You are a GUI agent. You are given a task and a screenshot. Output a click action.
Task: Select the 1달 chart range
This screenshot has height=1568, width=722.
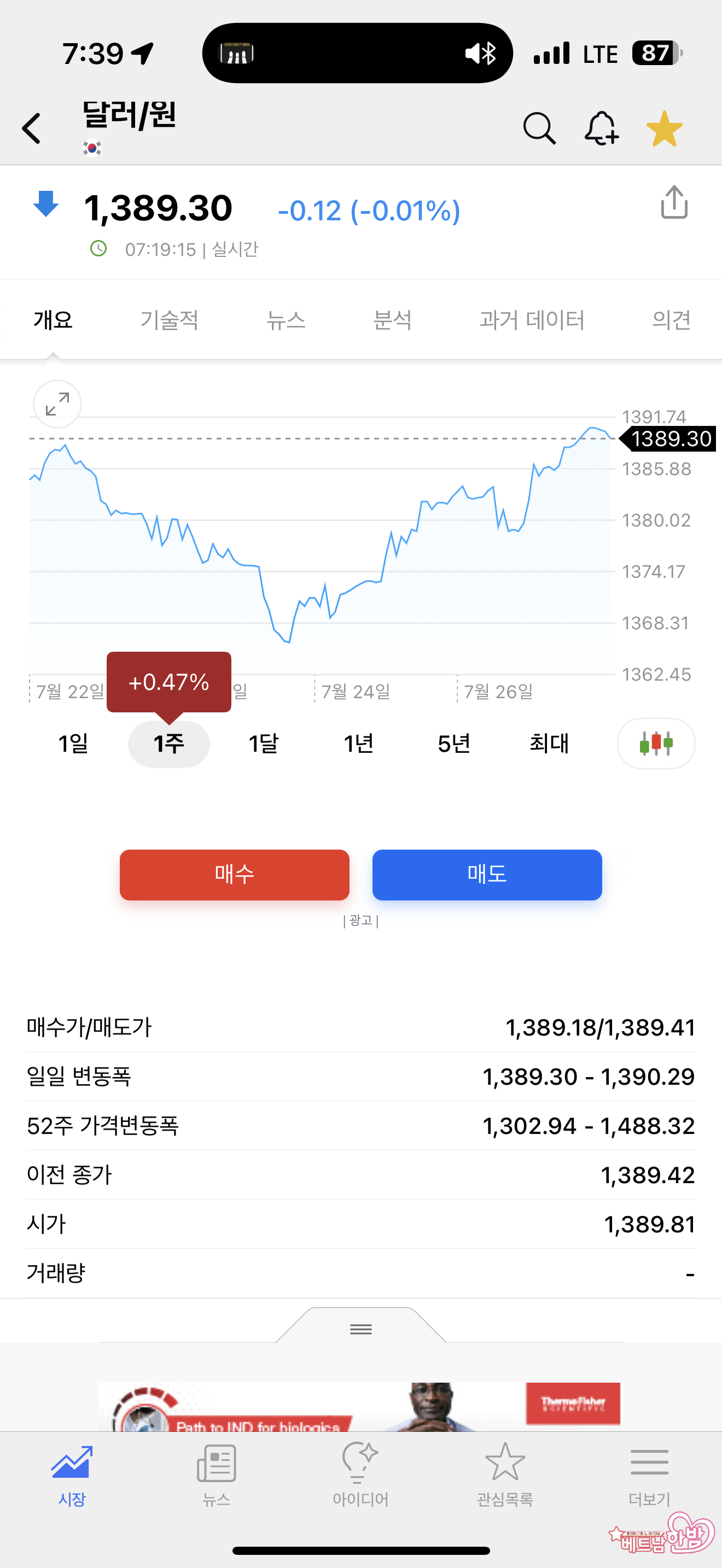(x=264, y=743)
